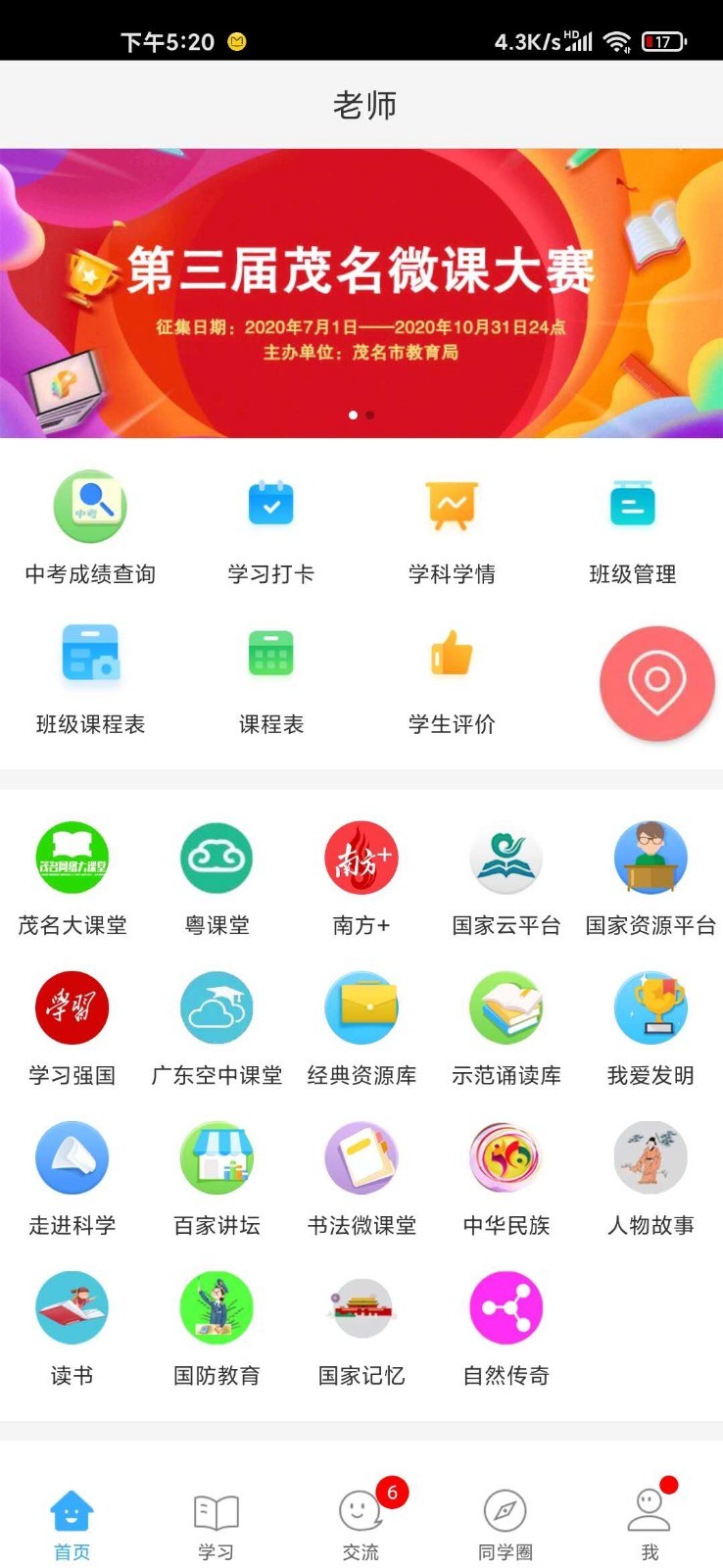
Task: Switch to the 学习 tab
Action: 217,1526
